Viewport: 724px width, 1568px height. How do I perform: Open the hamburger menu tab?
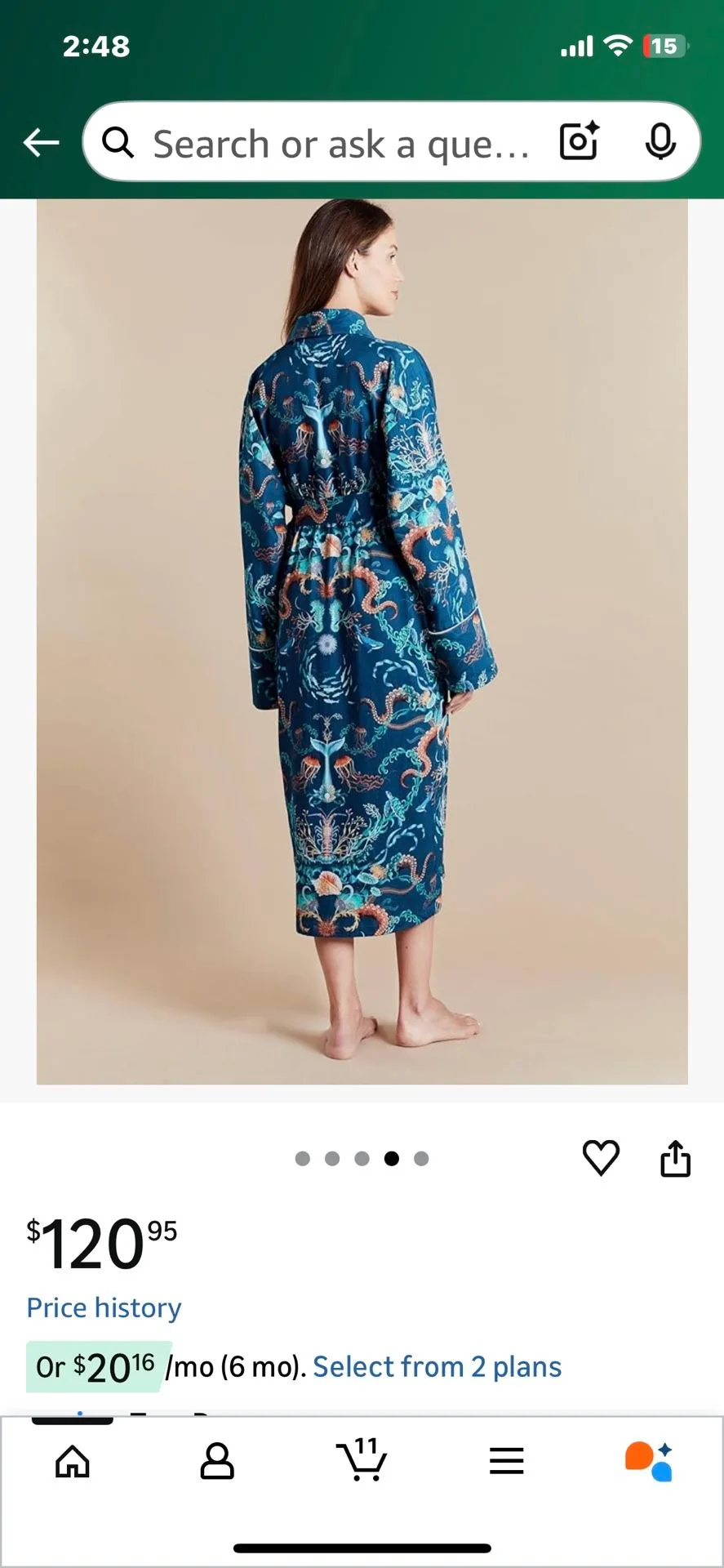(x=506, y=1461)
